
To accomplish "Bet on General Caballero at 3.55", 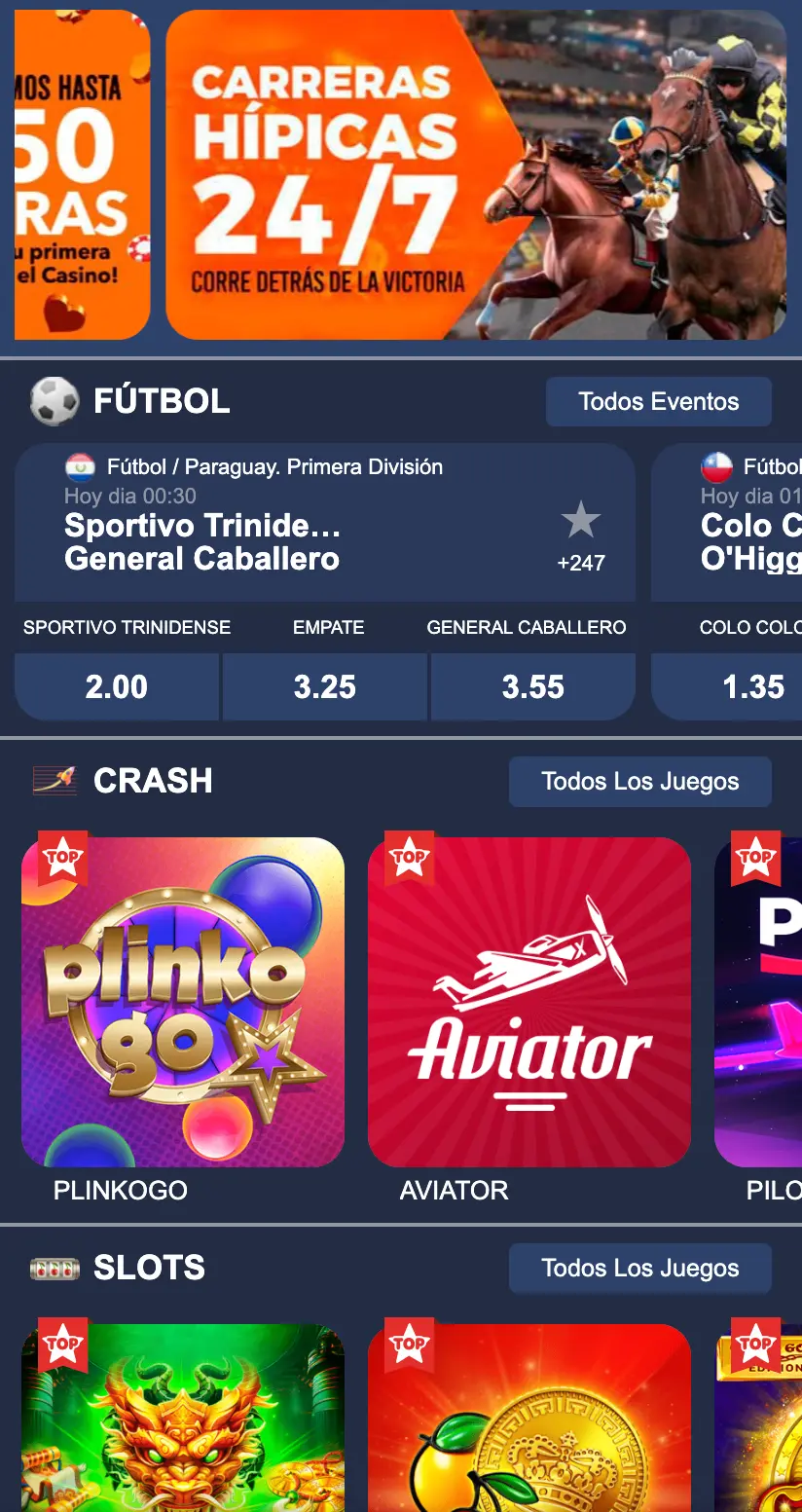I will coord(533,687).
